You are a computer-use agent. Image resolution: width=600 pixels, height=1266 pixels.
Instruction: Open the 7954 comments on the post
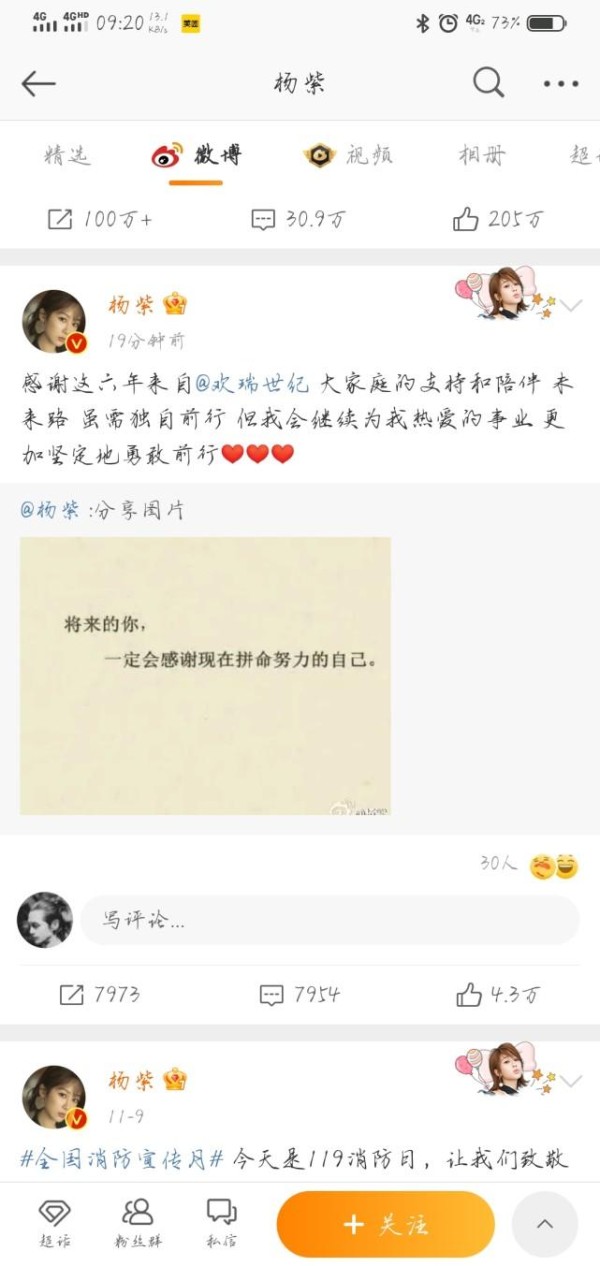click(x=299, y=994)
